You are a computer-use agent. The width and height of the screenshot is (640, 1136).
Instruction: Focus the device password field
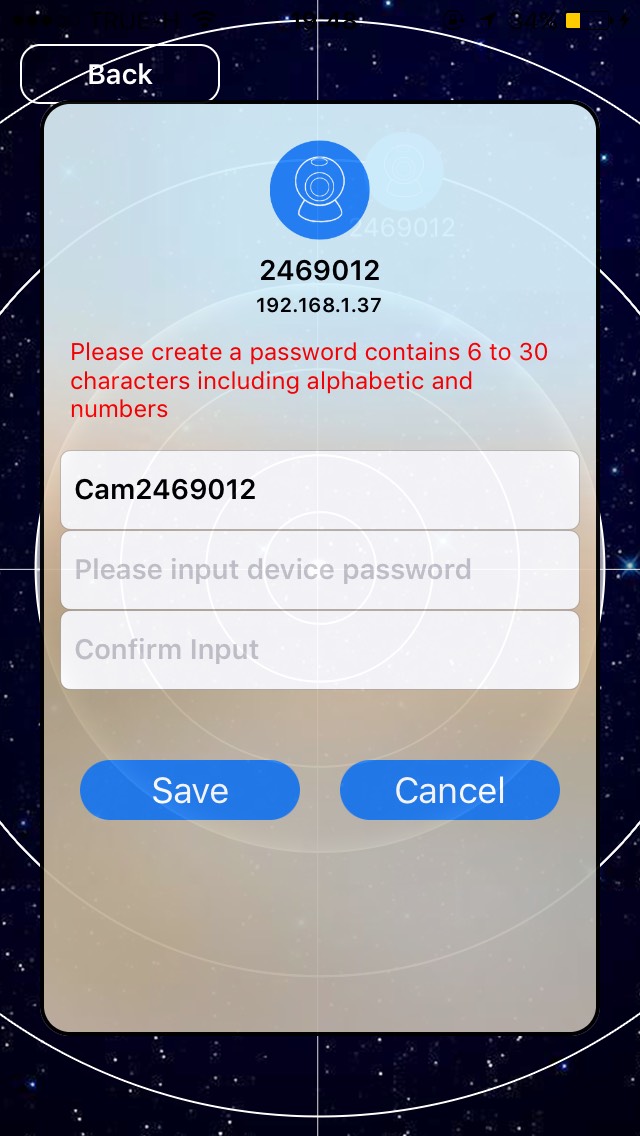coord(320,569)
